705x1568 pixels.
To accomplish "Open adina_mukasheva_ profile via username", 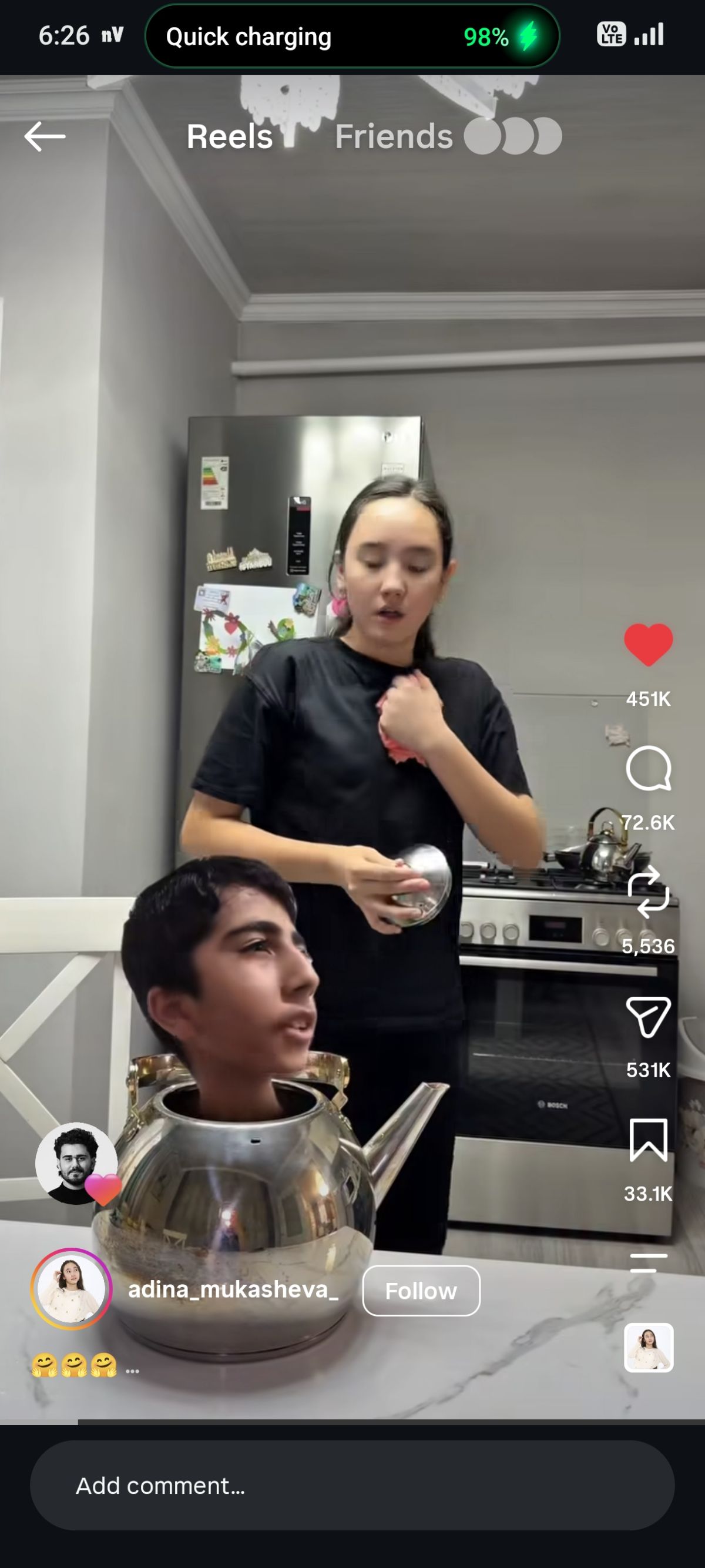I will pos(233,1289).
